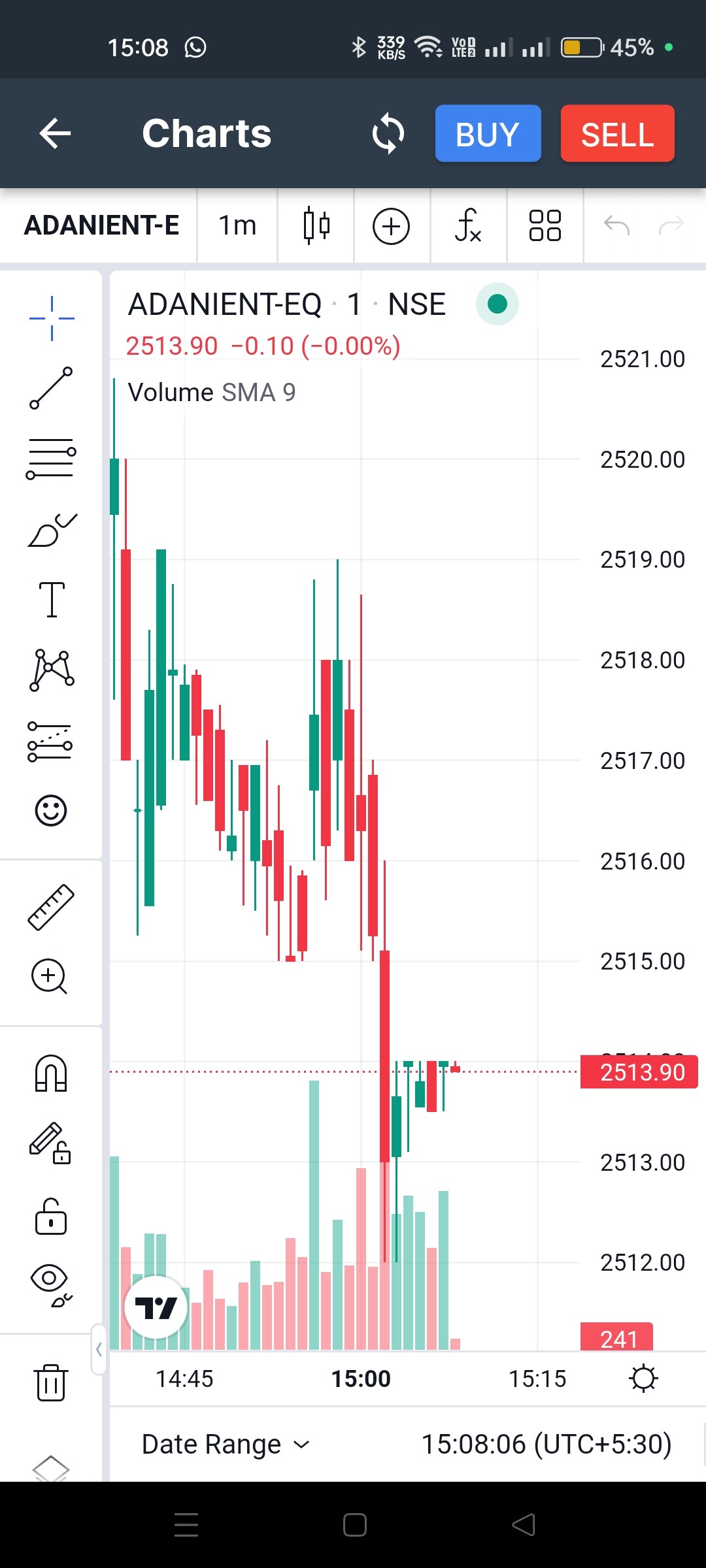The width and height of the screenshot is (706, 1568).
Task: Tap the SELL button
Action: pyautogui.click(x=617, y=133)
